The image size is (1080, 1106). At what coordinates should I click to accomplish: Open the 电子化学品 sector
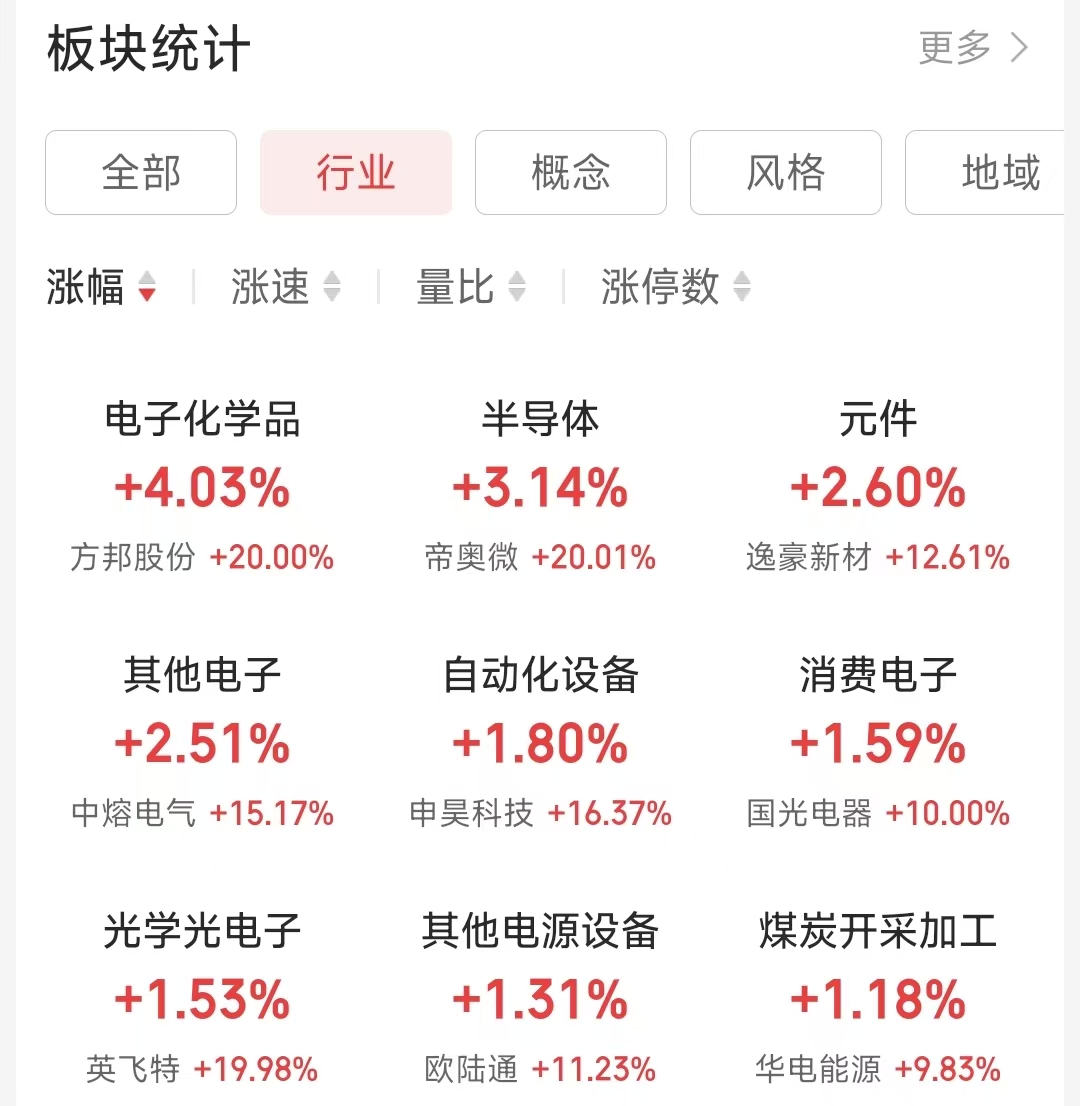click(202, 487)
